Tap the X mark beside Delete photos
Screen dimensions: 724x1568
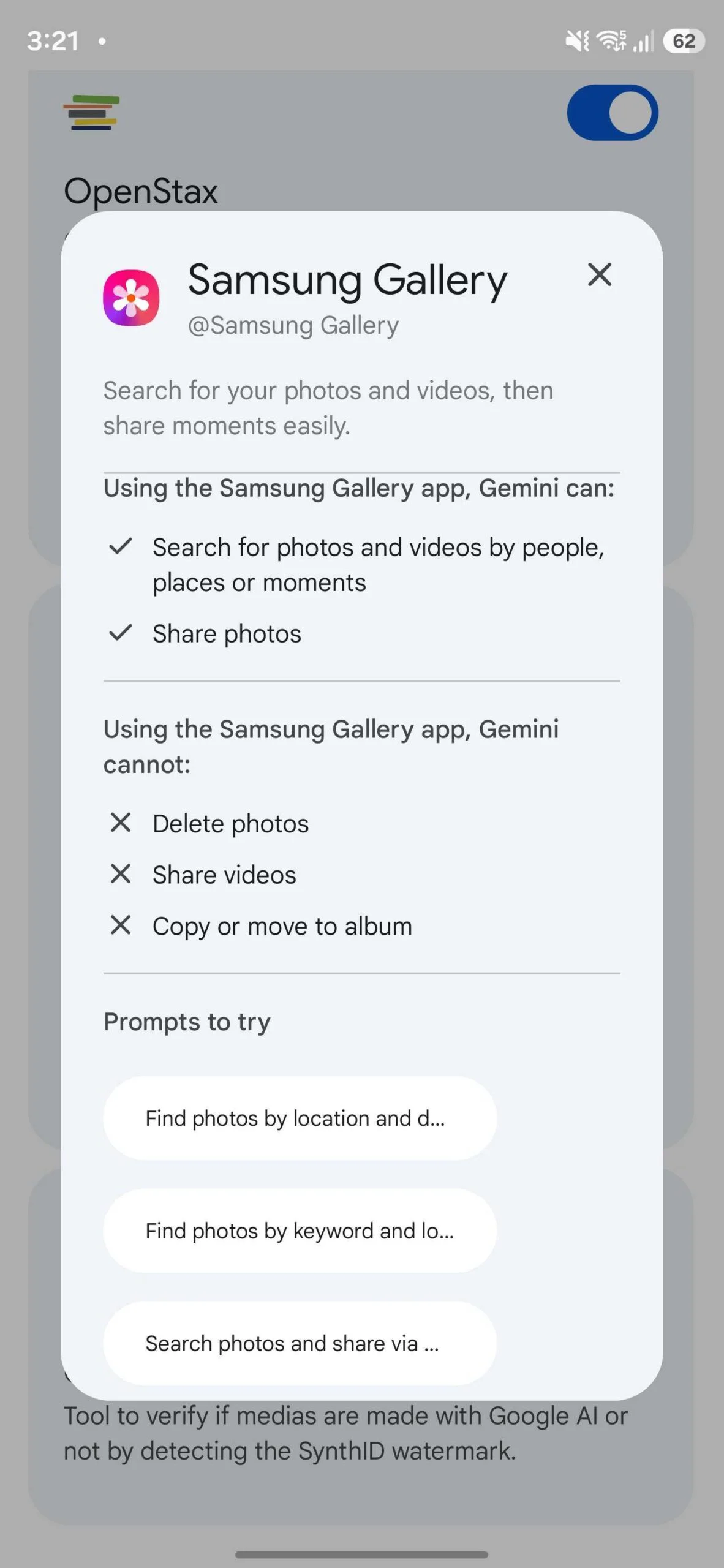pos(122,823)
